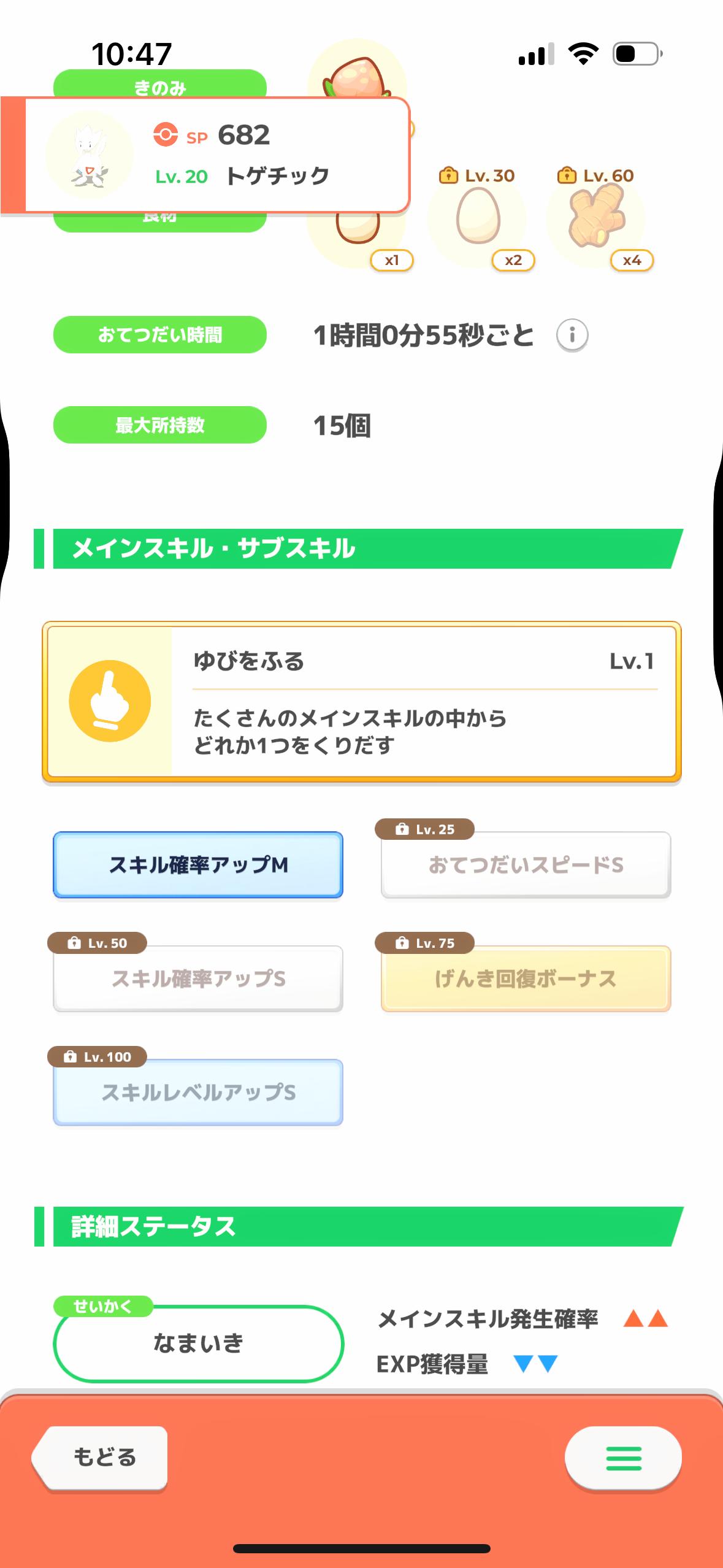Tap the Lv. 30 egg ingredient

478,219
